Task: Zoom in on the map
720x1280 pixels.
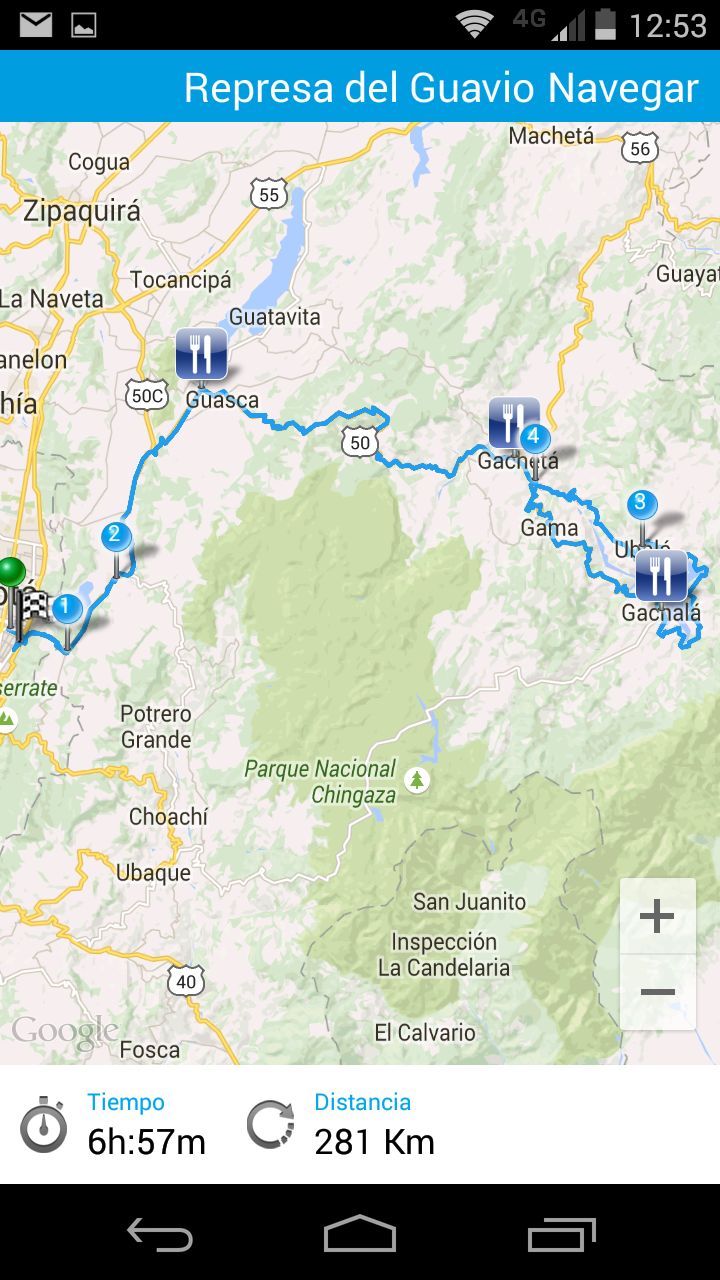Action: coord(657,916)
